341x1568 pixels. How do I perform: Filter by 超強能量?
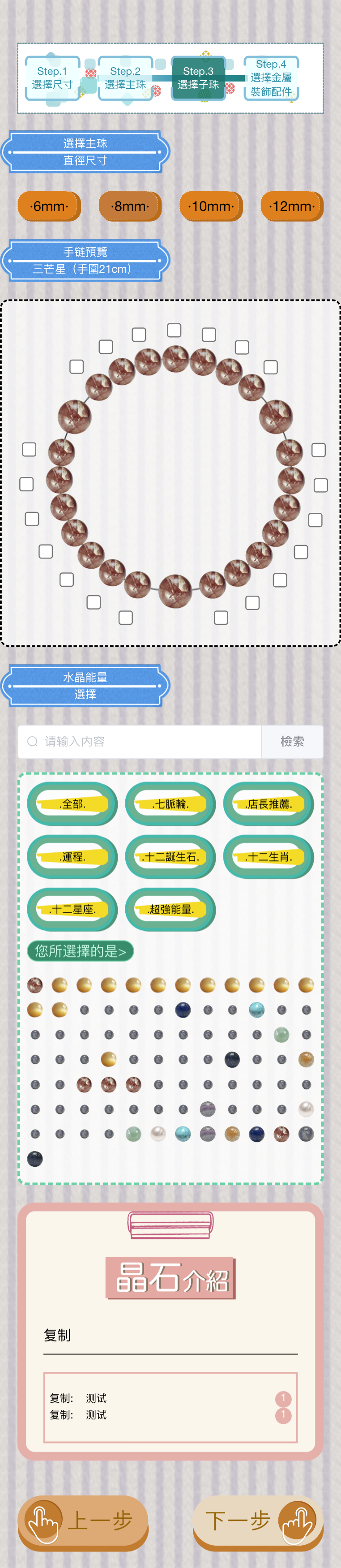click(x=170, y=909)
